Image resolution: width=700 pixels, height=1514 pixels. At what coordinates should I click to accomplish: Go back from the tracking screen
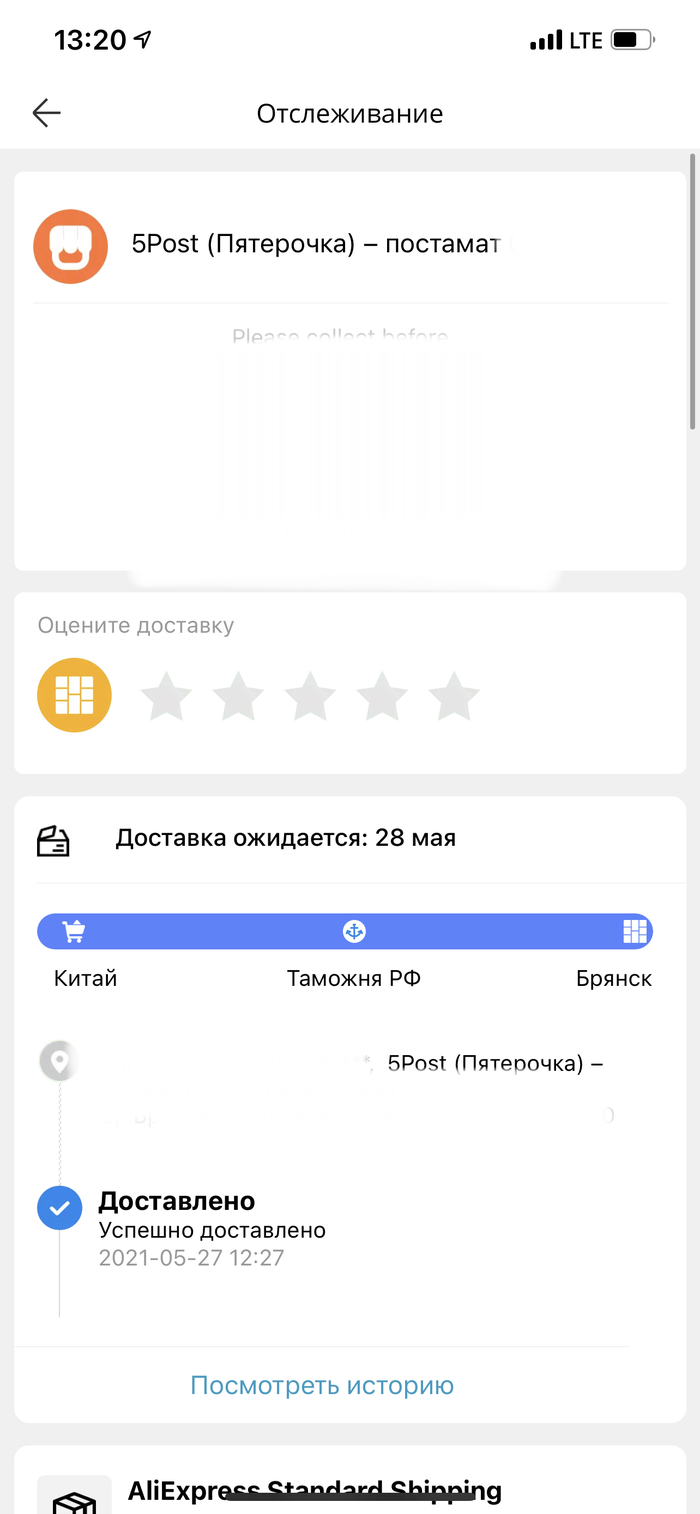[46, 114]
